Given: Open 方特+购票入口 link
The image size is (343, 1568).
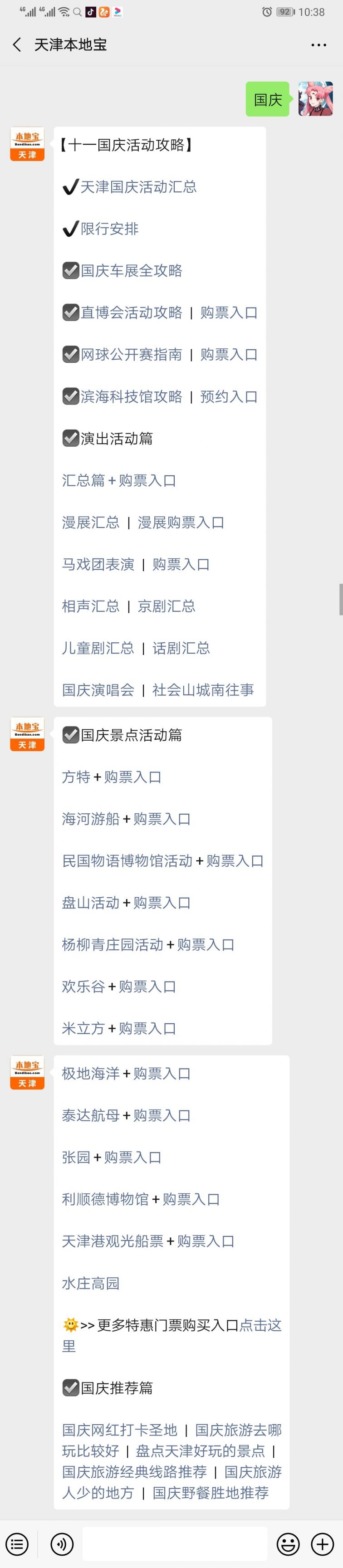Looking at the screenshot, I should tap(112, 777).
